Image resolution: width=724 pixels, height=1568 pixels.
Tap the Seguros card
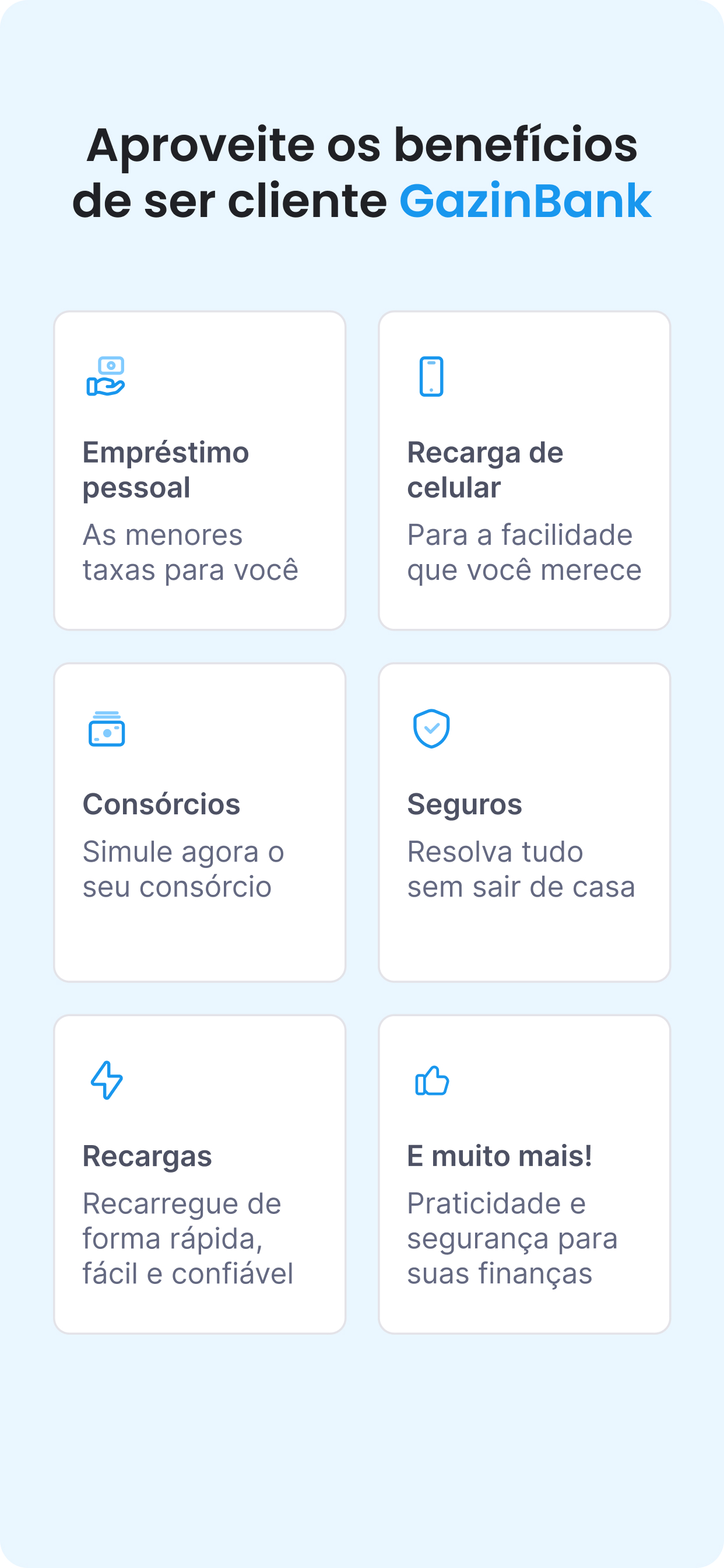tap(525, 822)
